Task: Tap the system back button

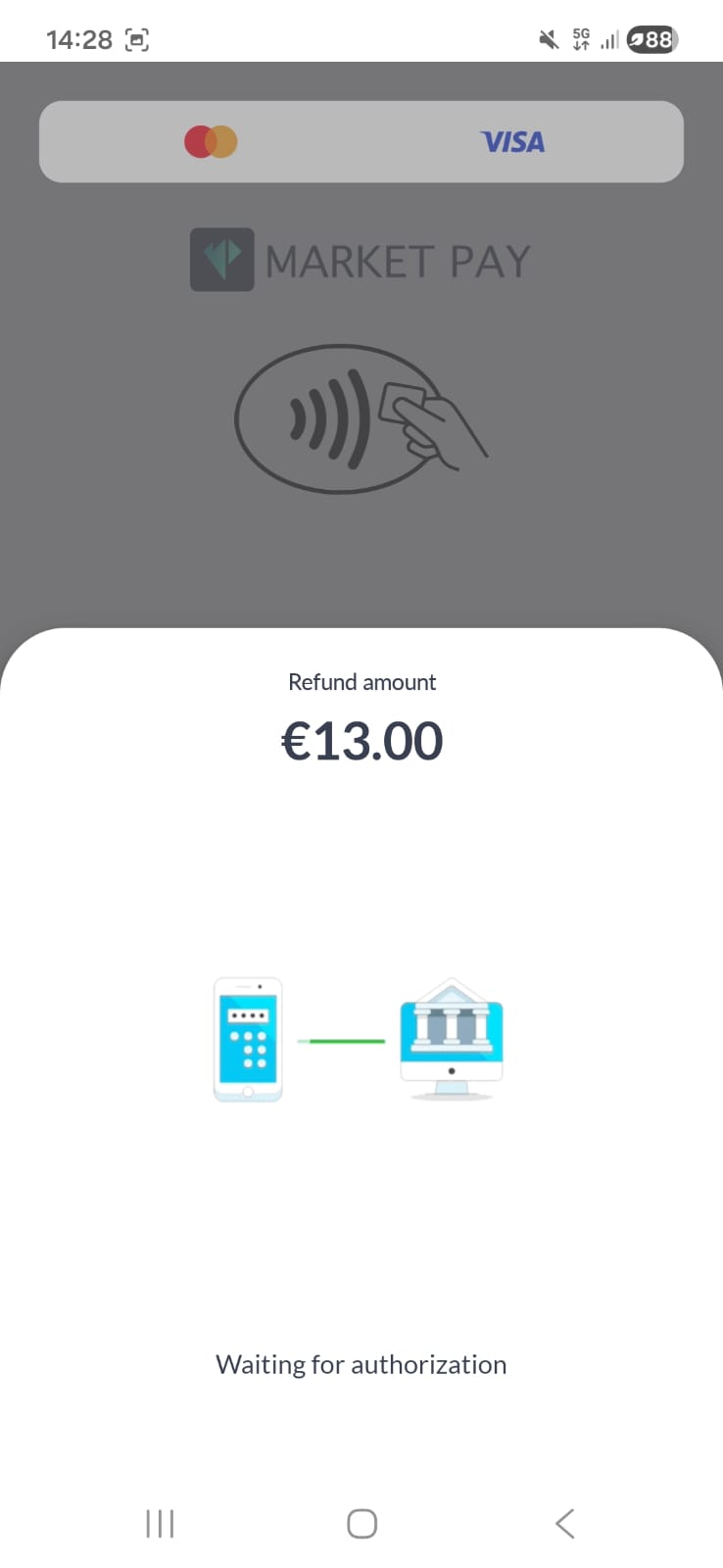Action: pos(564,1523)
